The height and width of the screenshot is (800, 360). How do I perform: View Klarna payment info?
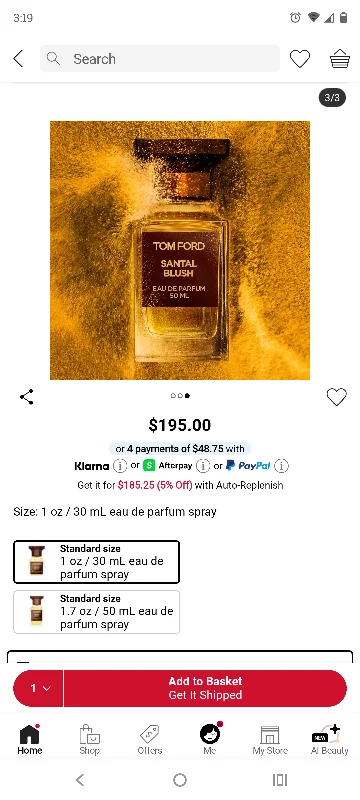tap(120, 466)
